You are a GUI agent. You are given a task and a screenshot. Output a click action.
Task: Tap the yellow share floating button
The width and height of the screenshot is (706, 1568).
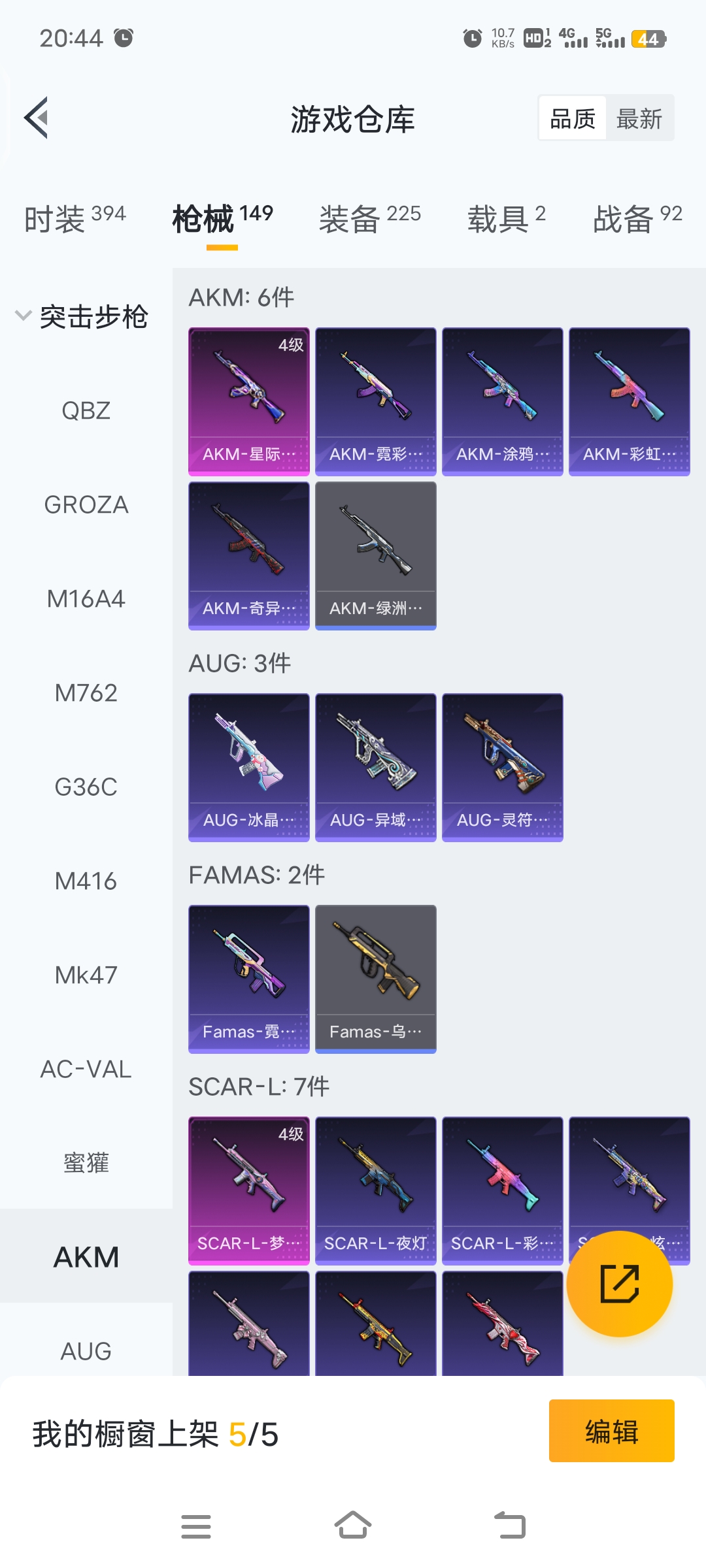[x=619, y=1284]
